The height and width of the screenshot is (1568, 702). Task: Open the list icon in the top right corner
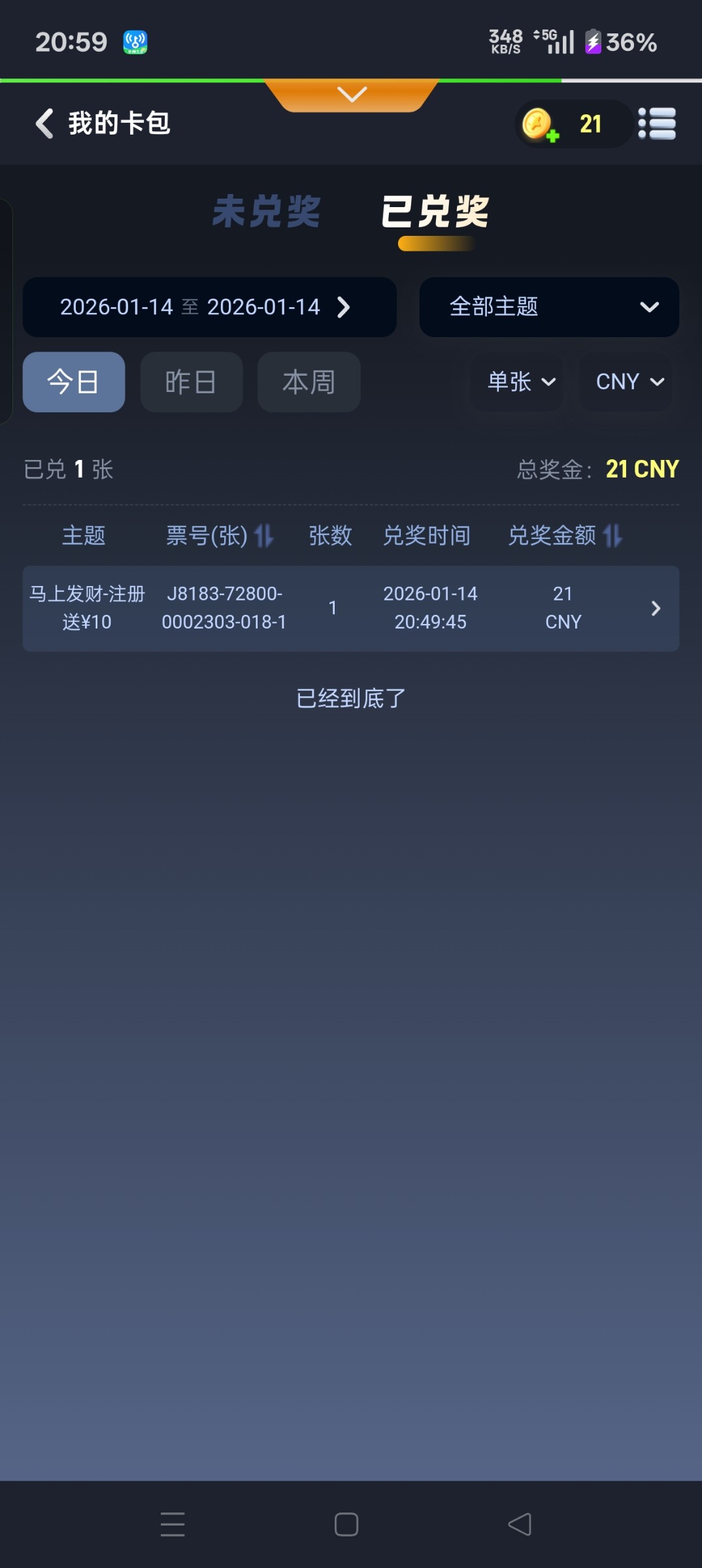657,123
